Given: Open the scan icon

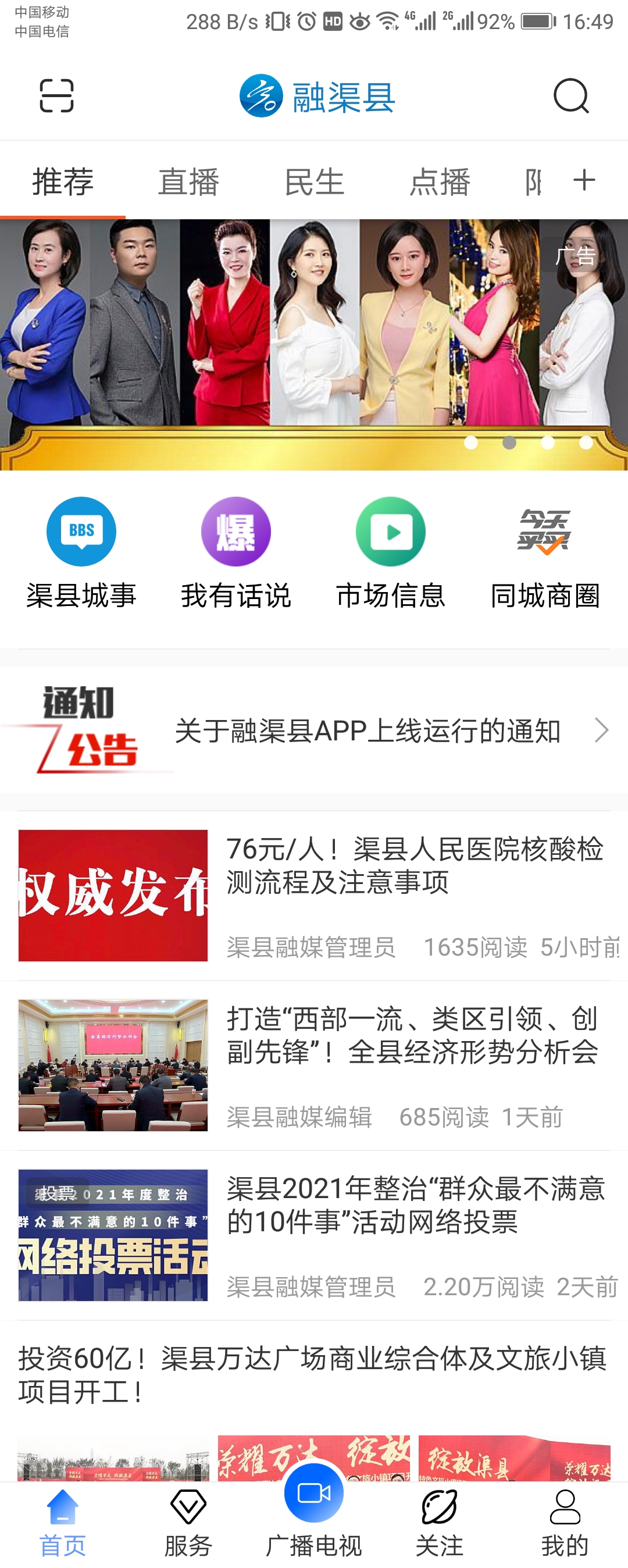Looking at the screenshot, I should [56, 96].
